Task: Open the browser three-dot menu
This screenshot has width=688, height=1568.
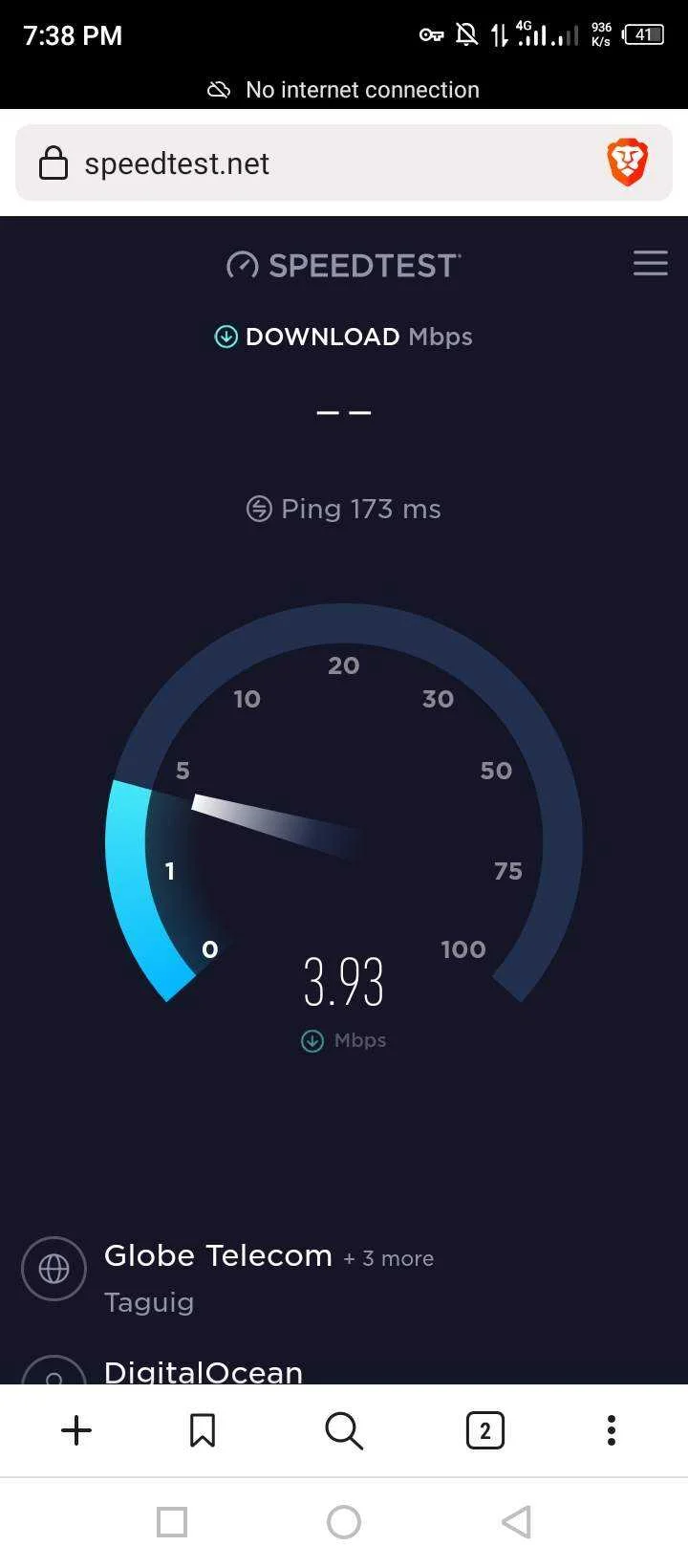Action: (x=612, y=1430)
